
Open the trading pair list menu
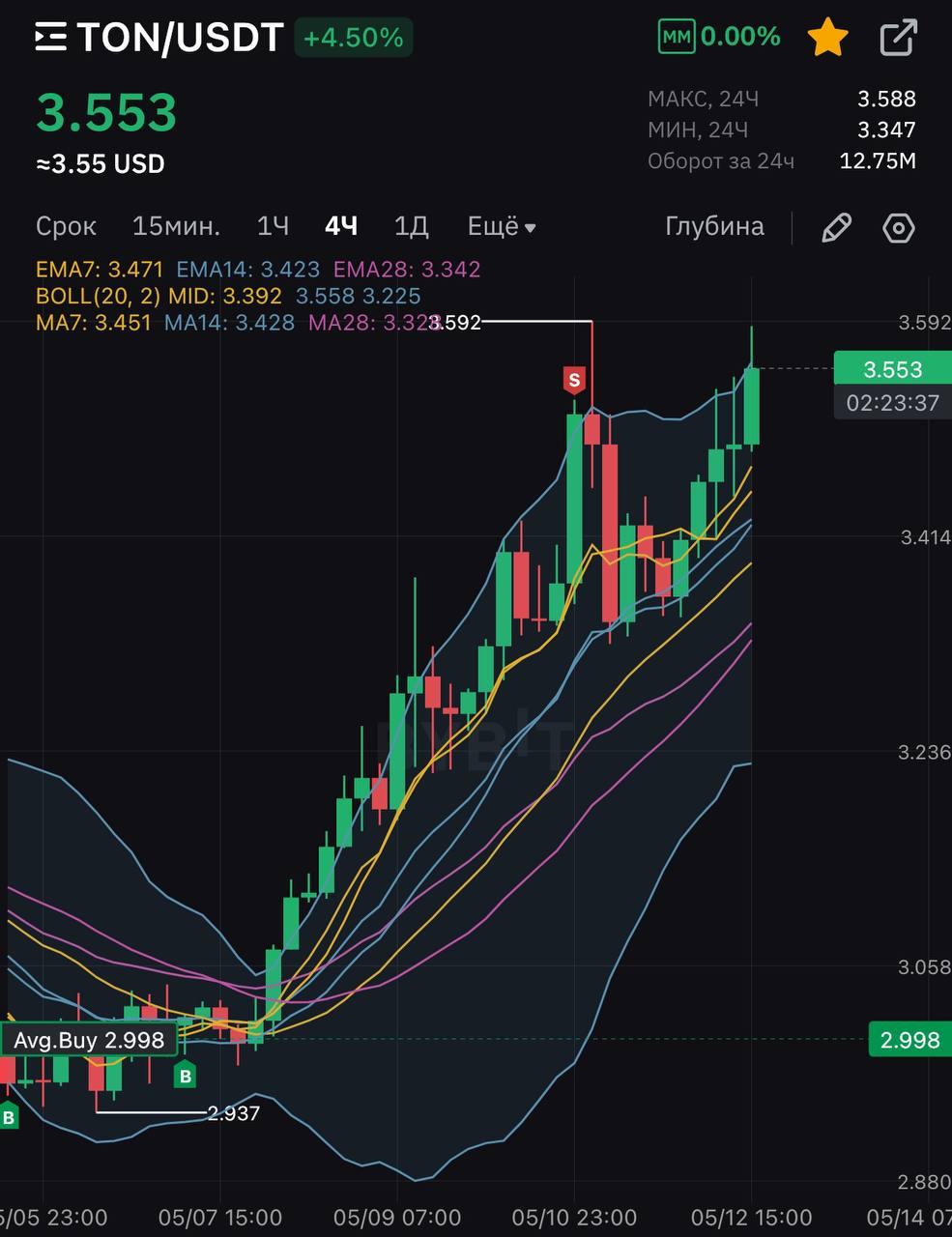pyautogui.click(x=50, y=38)
